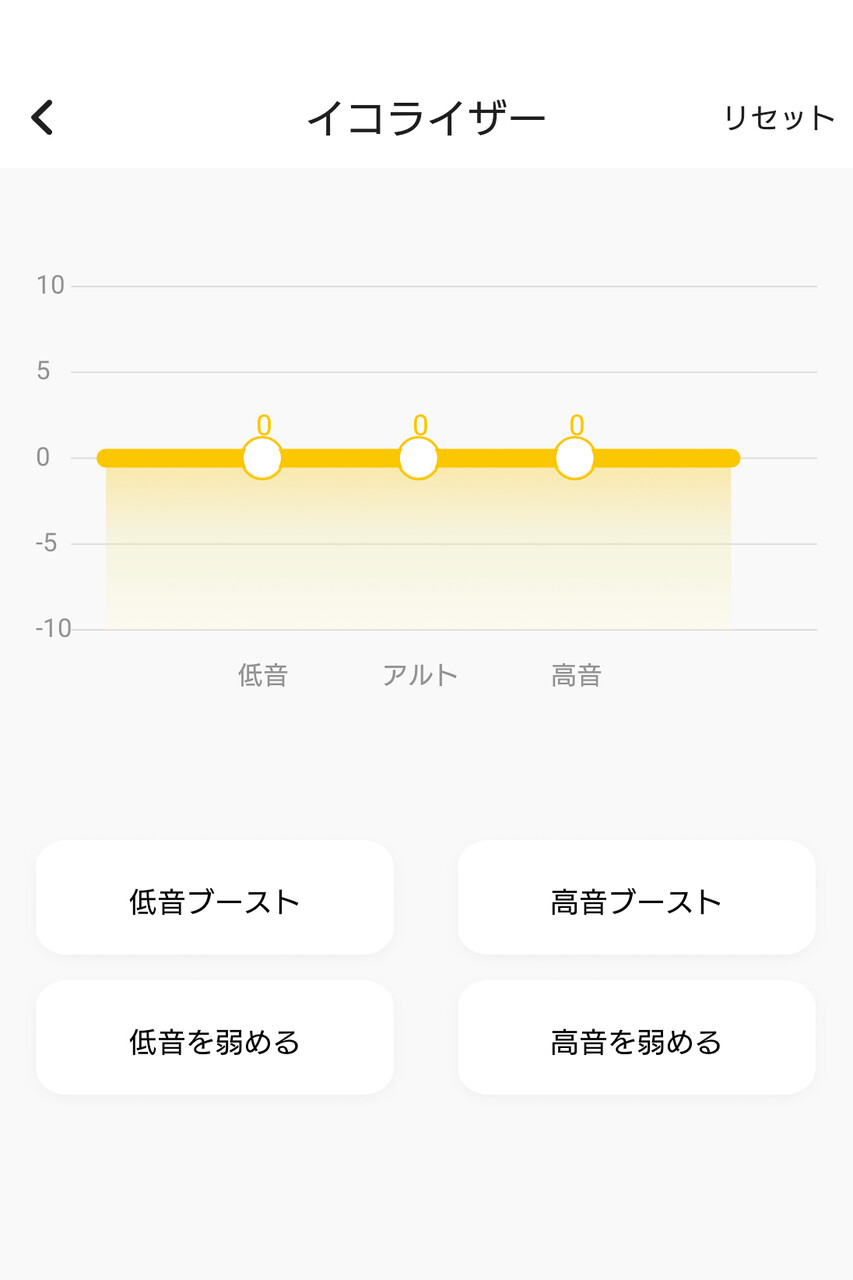Tap リセット to reset the equalizer

coord(778,118)
